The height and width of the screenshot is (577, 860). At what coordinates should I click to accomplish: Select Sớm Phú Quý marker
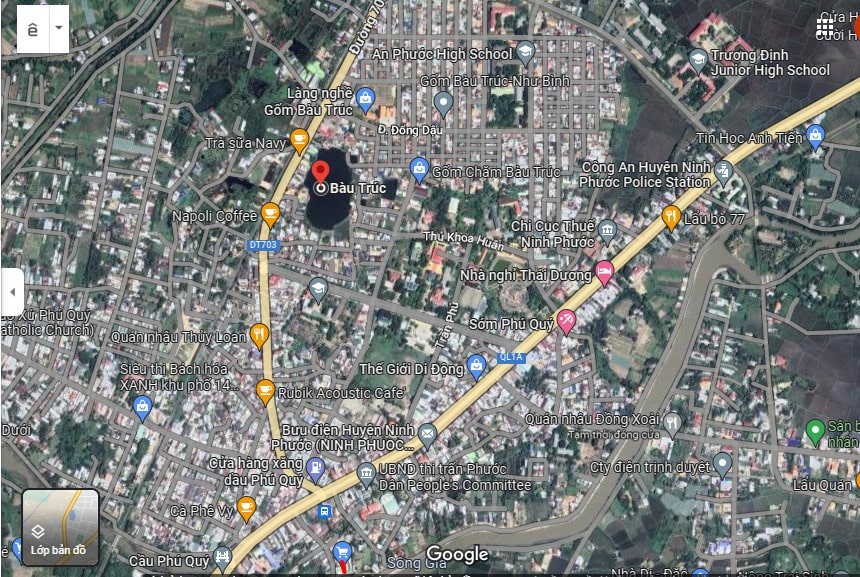point(566,321)
